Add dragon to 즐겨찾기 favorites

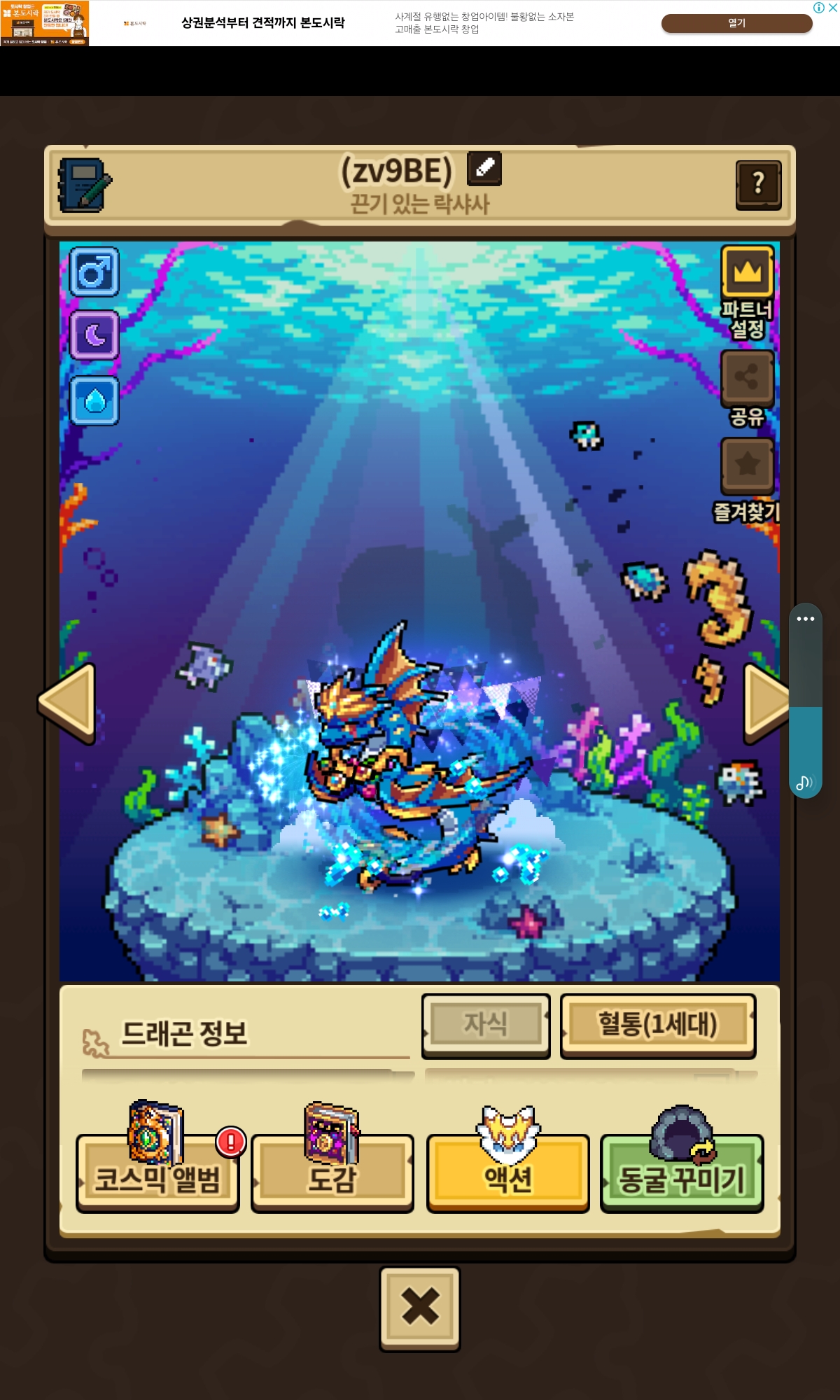tap(748, 465)
